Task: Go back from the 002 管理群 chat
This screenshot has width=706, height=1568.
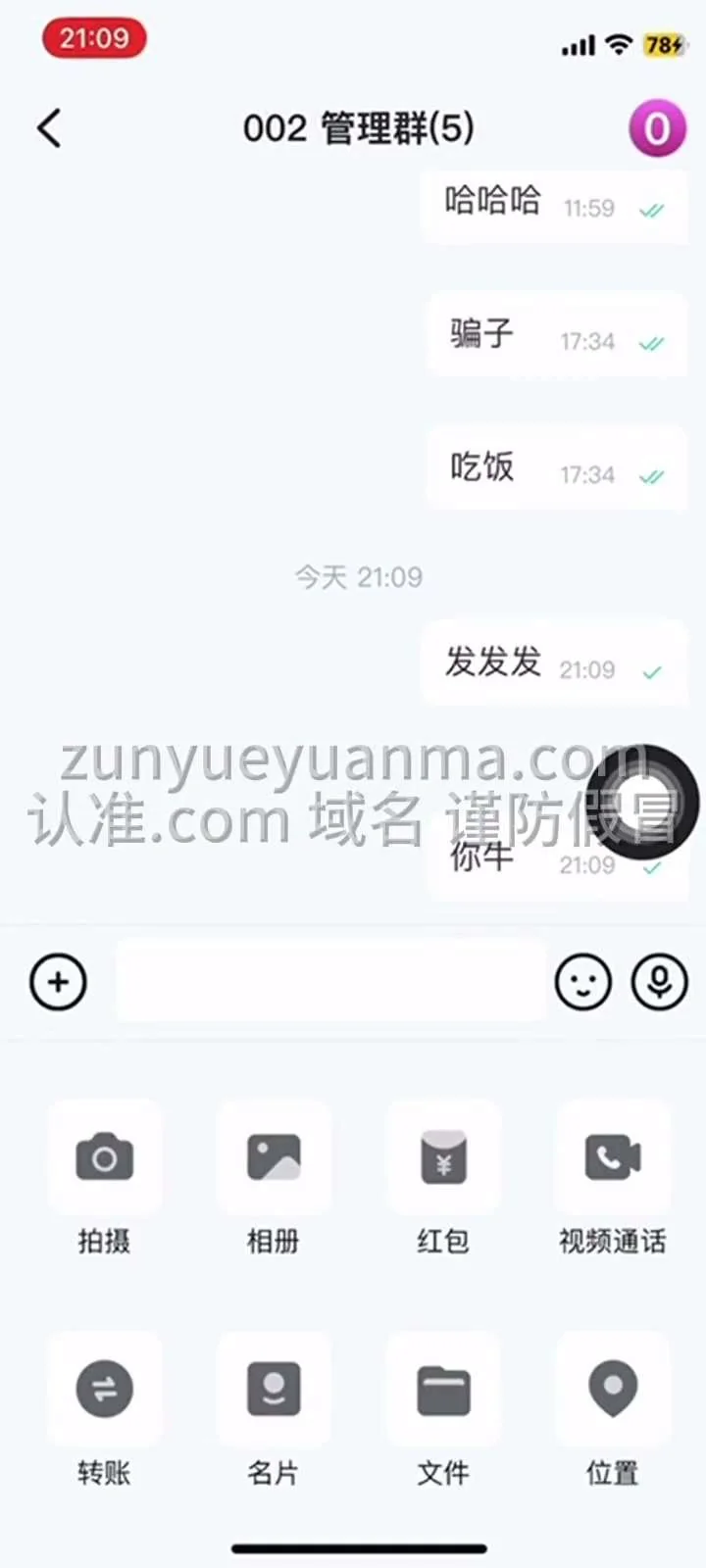Action: 49,128
